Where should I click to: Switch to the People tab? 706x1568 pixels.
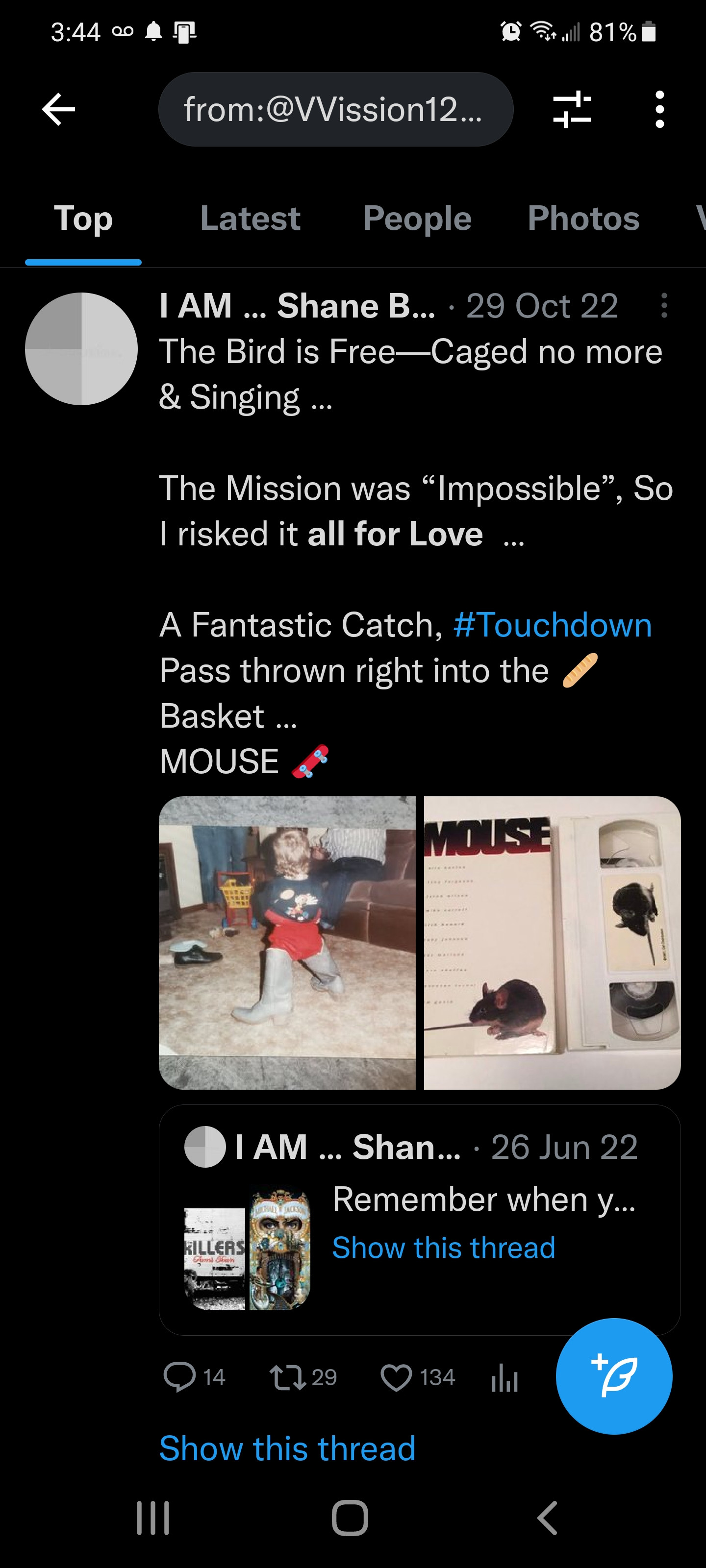click(417, 219)
